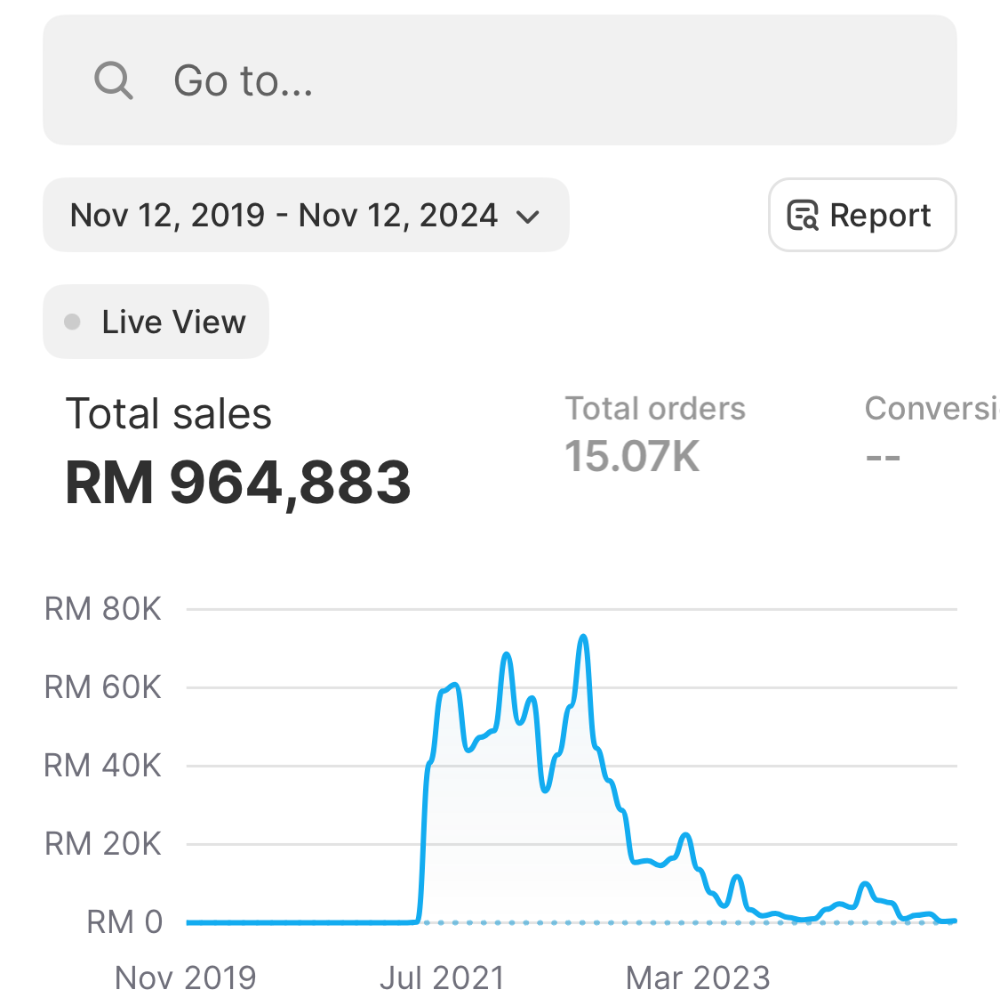Open the sales Report
Viewport: 1000px width, 1000px height.
point(862,215)
